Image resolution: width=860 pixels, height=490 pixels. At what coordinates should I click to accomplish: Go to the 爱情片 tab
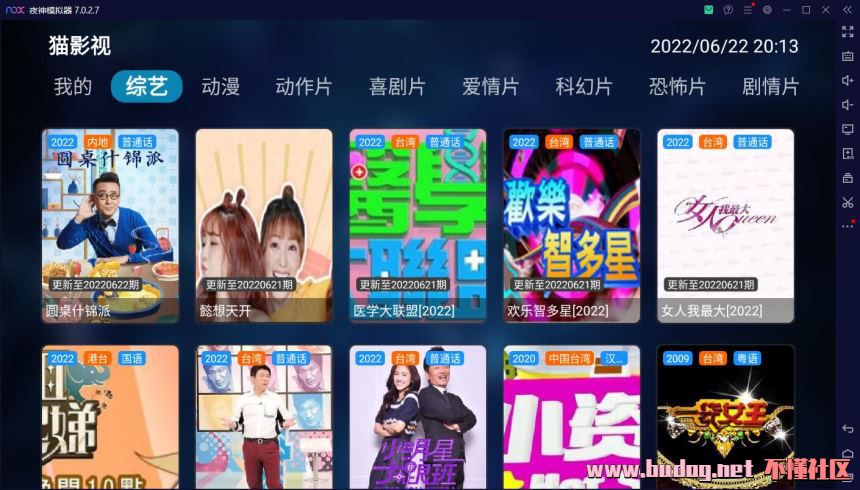tap(490, 87)
